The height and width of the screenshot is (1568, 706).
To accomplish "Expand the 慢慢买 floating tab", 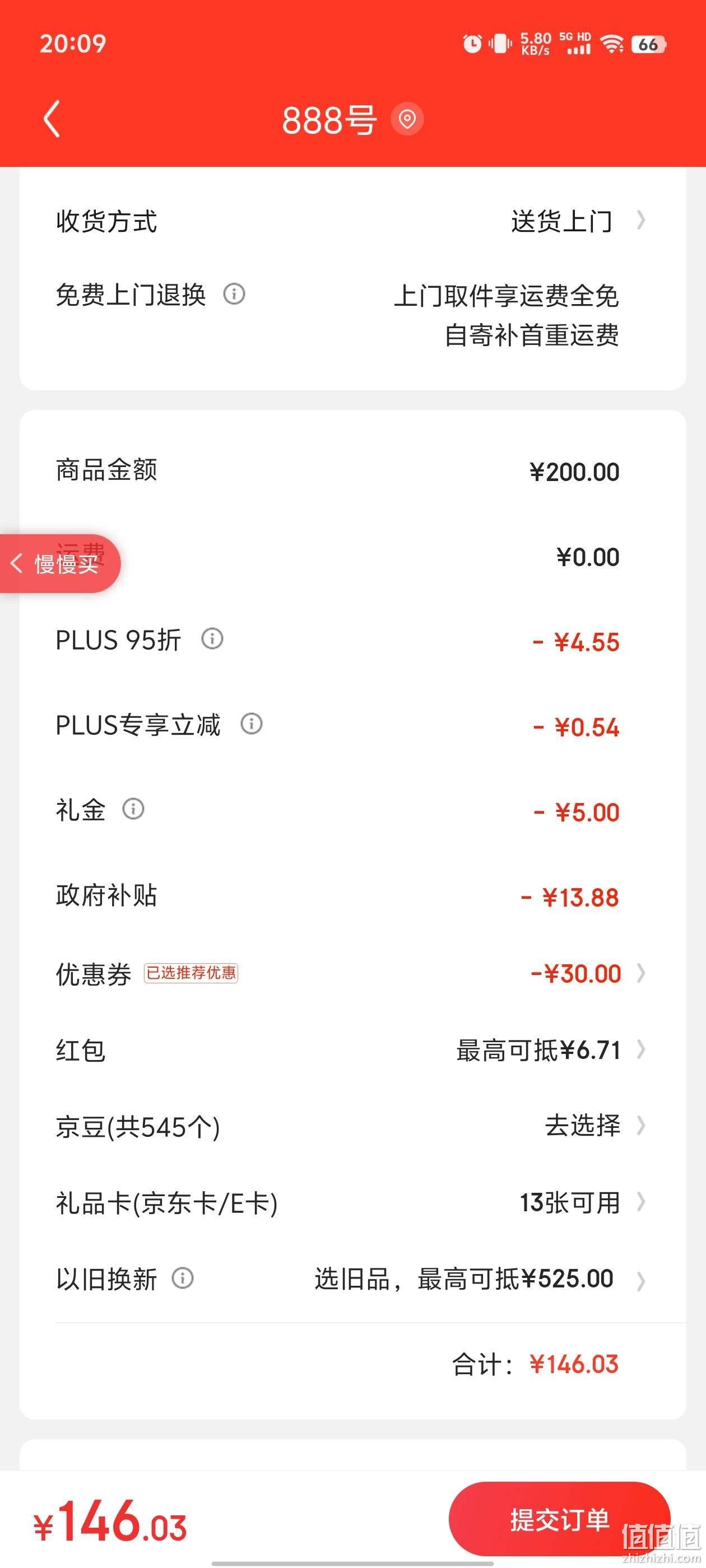I will 61,564.
